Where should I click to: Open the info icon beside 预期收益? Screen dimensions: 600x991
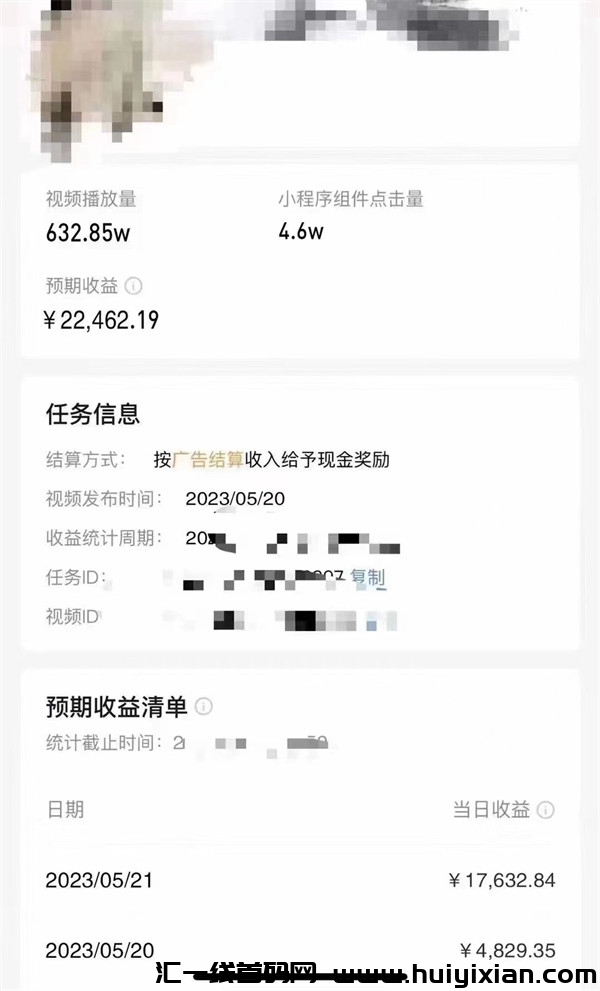click(x=133, y=286)
